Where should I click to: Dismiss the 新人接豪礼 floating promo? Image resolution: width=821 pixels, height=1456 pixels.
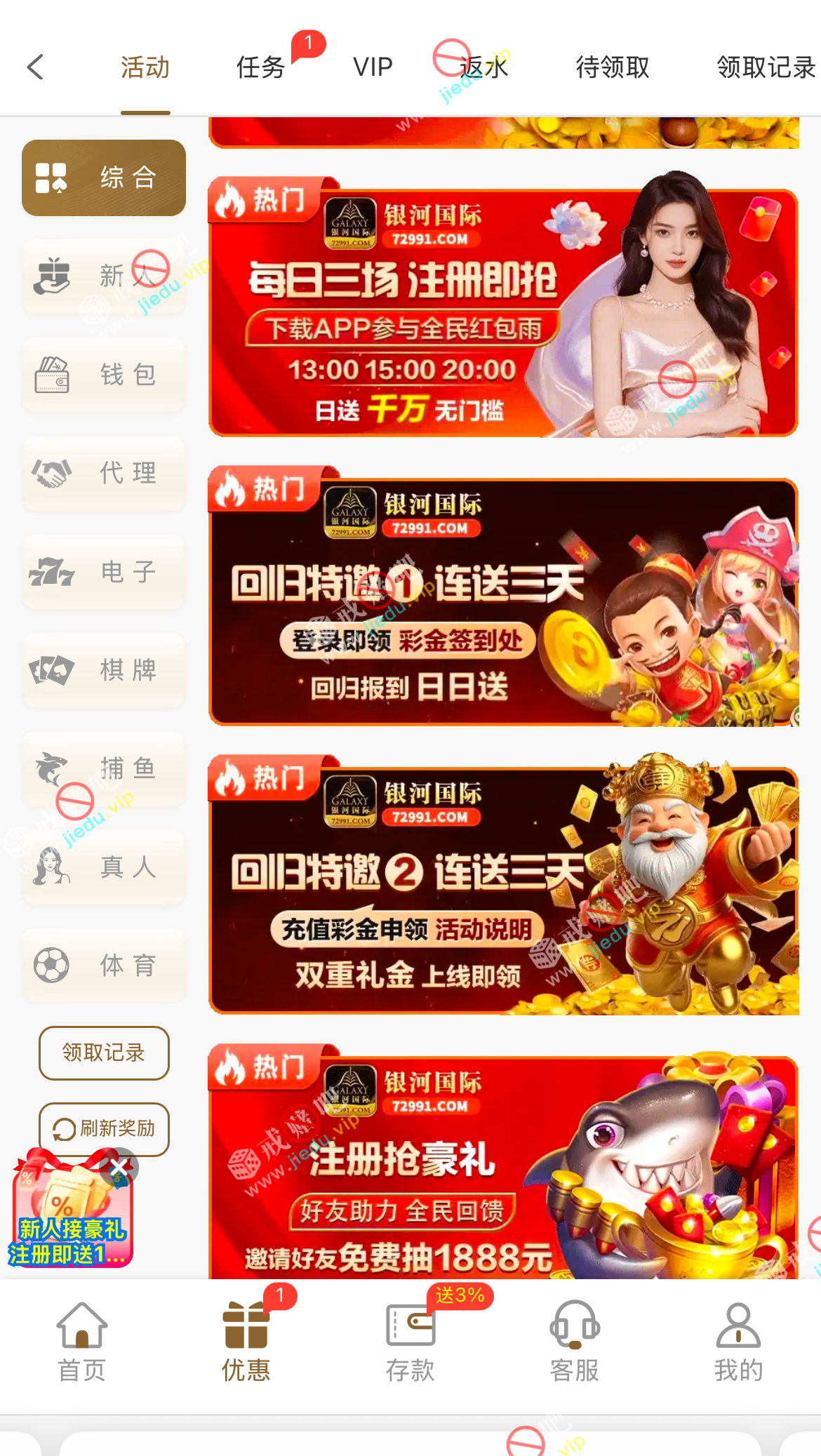(x=119, y=1167)
